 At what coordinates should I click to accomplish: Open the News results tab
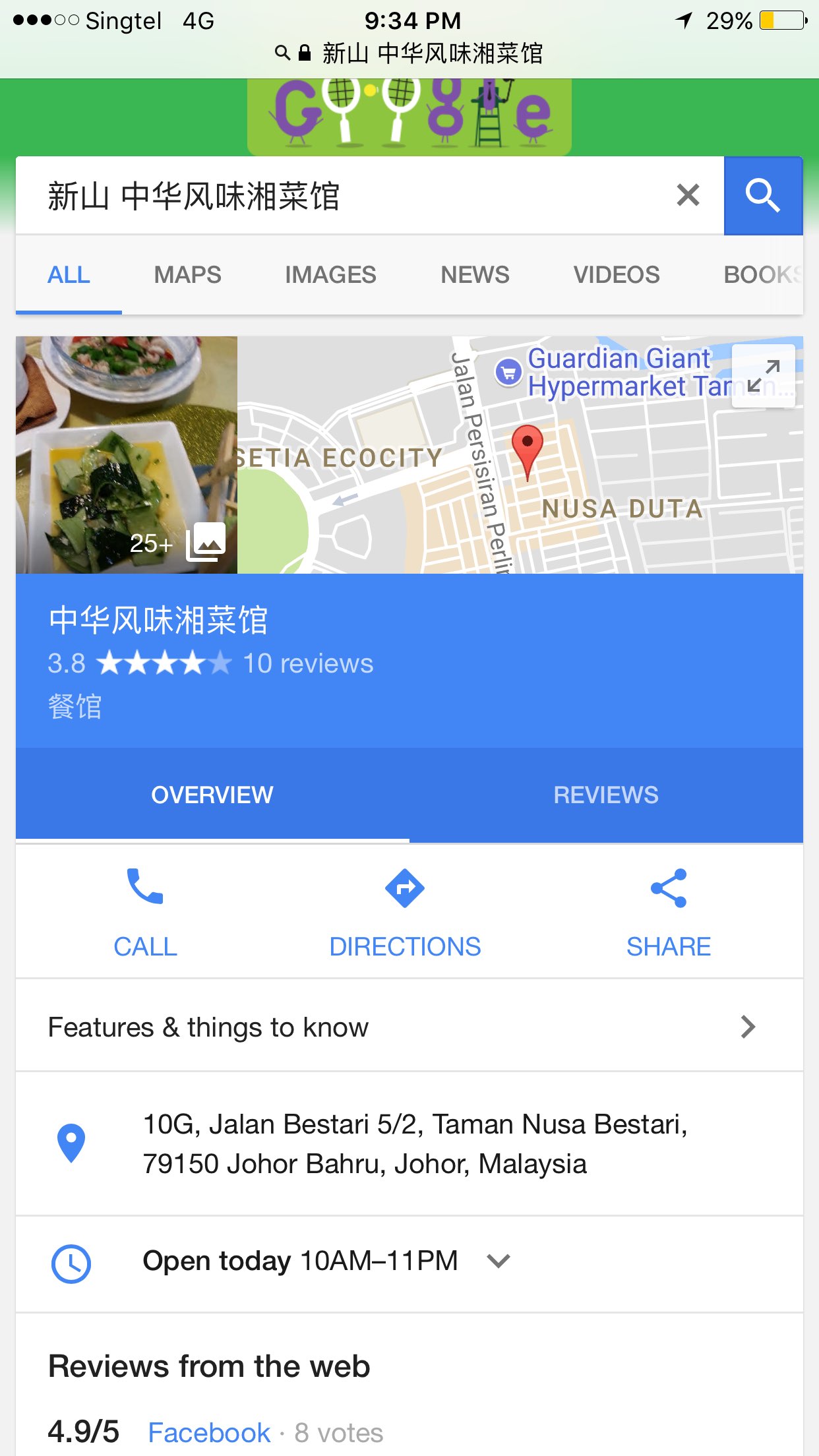pos(475,275)
